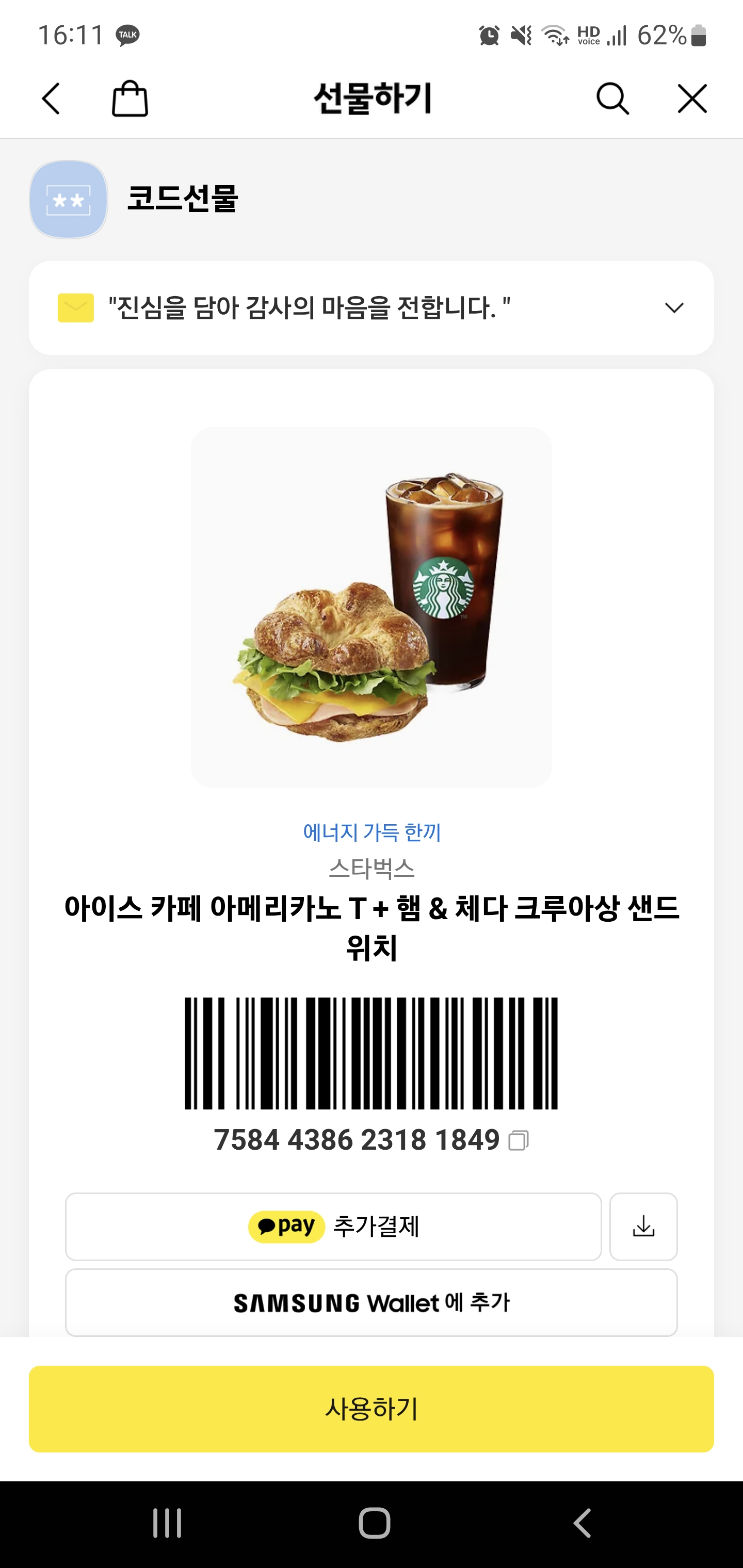Add the coupon to Samsung Wallet

[371, 1302]
